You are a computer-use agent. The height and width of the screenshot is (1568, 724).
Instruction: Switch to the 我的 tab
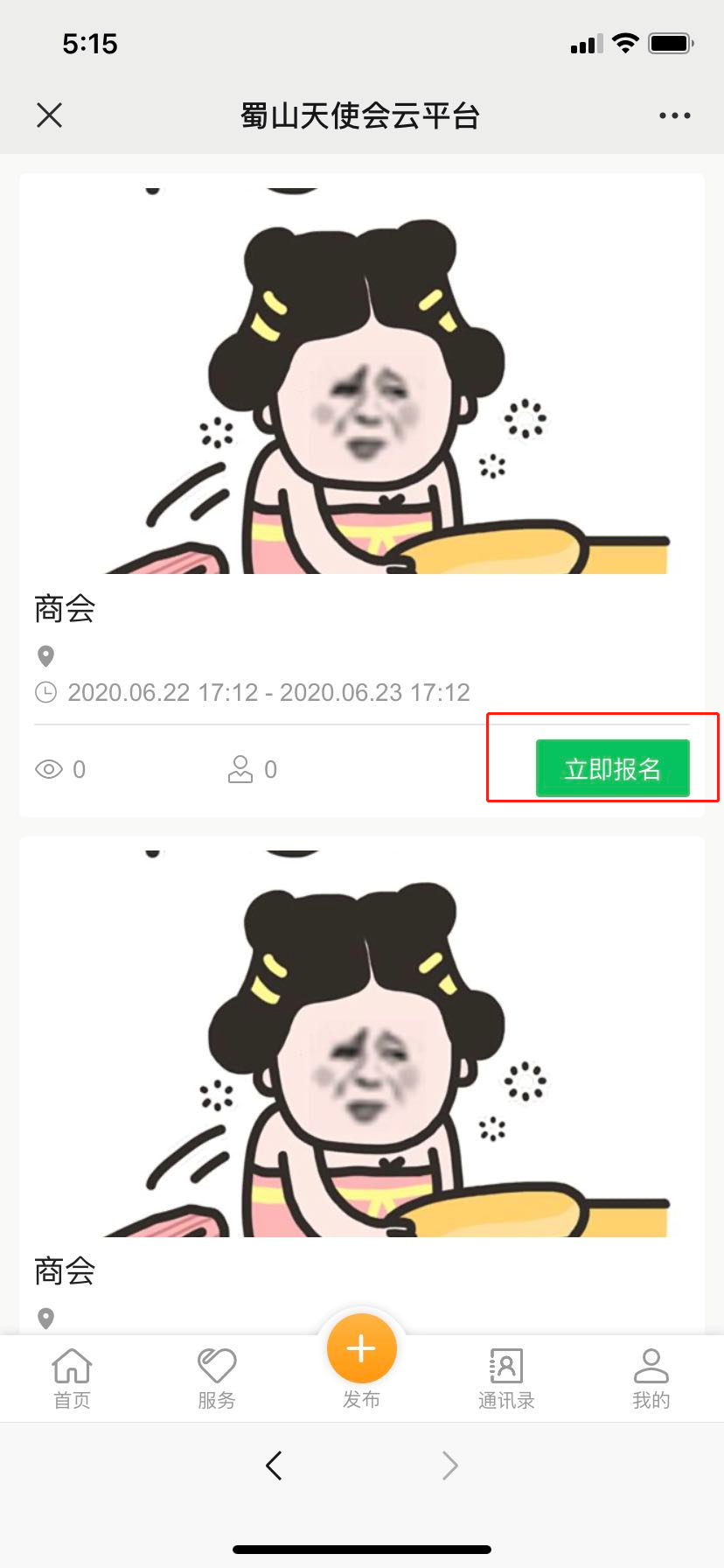pos(651,1378)
